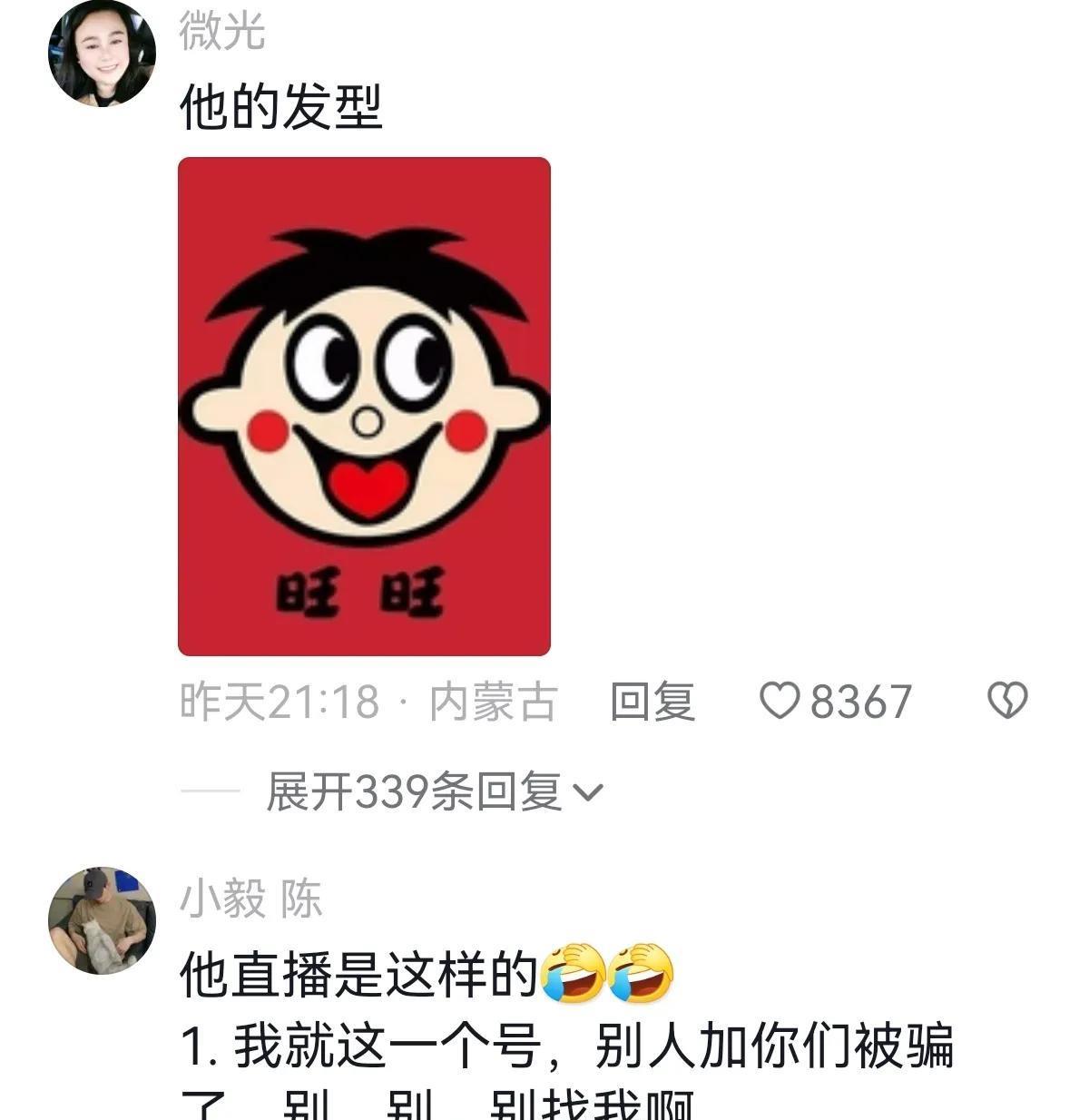1089x1120 pixels.
Task: Open 微光's profile avatar
Action: (102, 54)
